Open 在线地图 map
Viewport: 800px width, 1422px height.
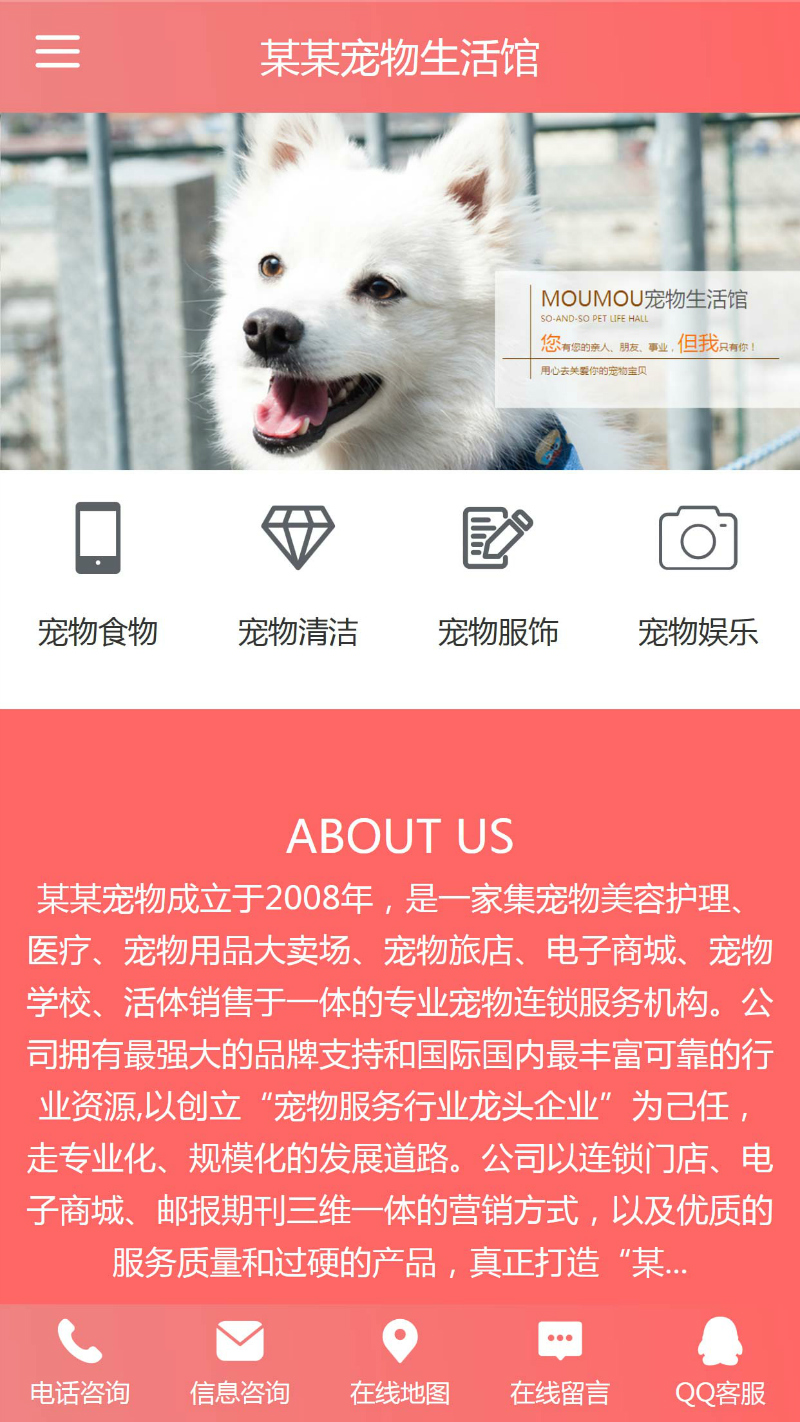tap(400, 1362)
